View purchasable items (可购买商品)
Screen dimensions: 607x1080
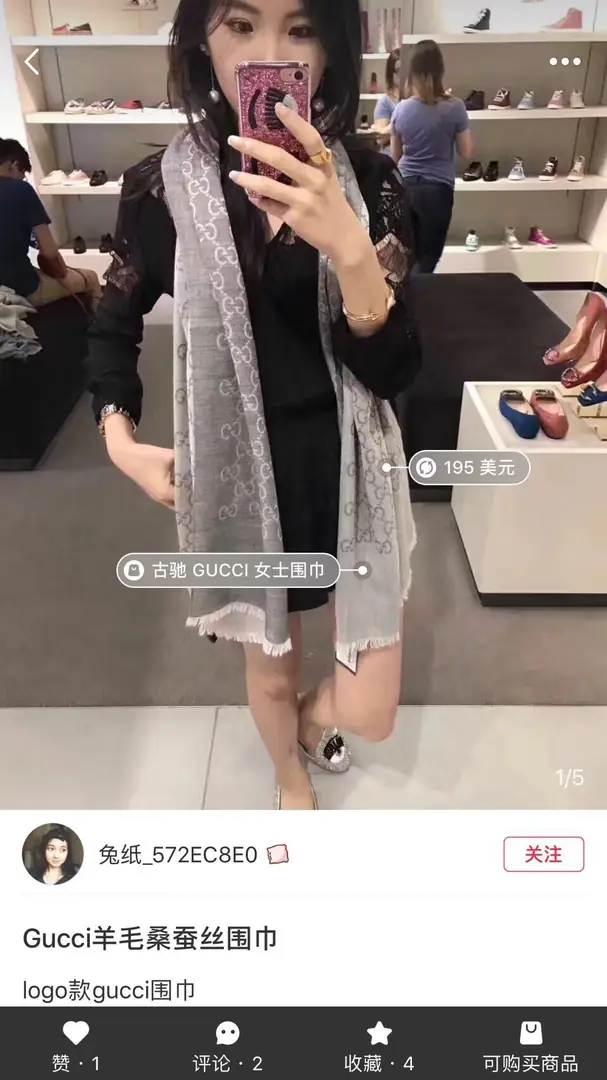coord(530,1044)
